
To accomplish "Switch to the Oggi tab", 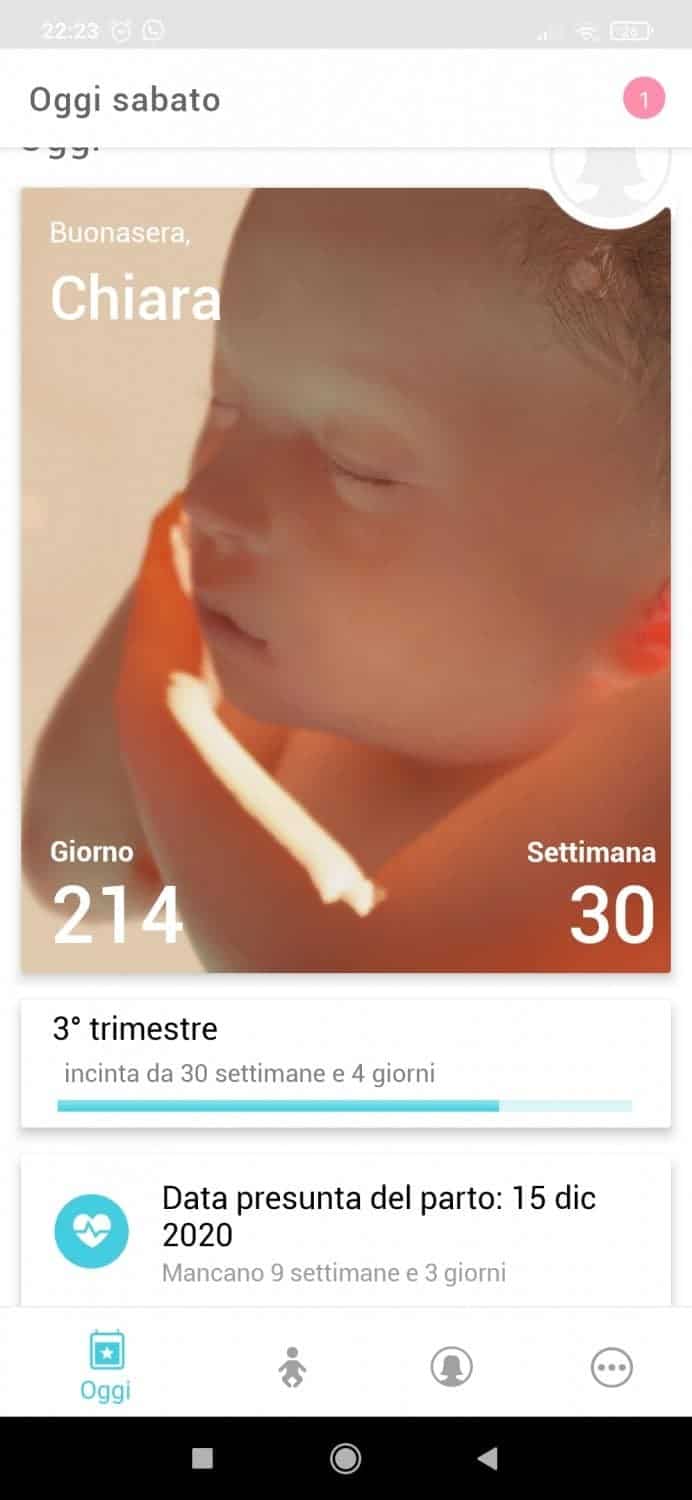I will pyautogui.click(x=106, y=1365).
